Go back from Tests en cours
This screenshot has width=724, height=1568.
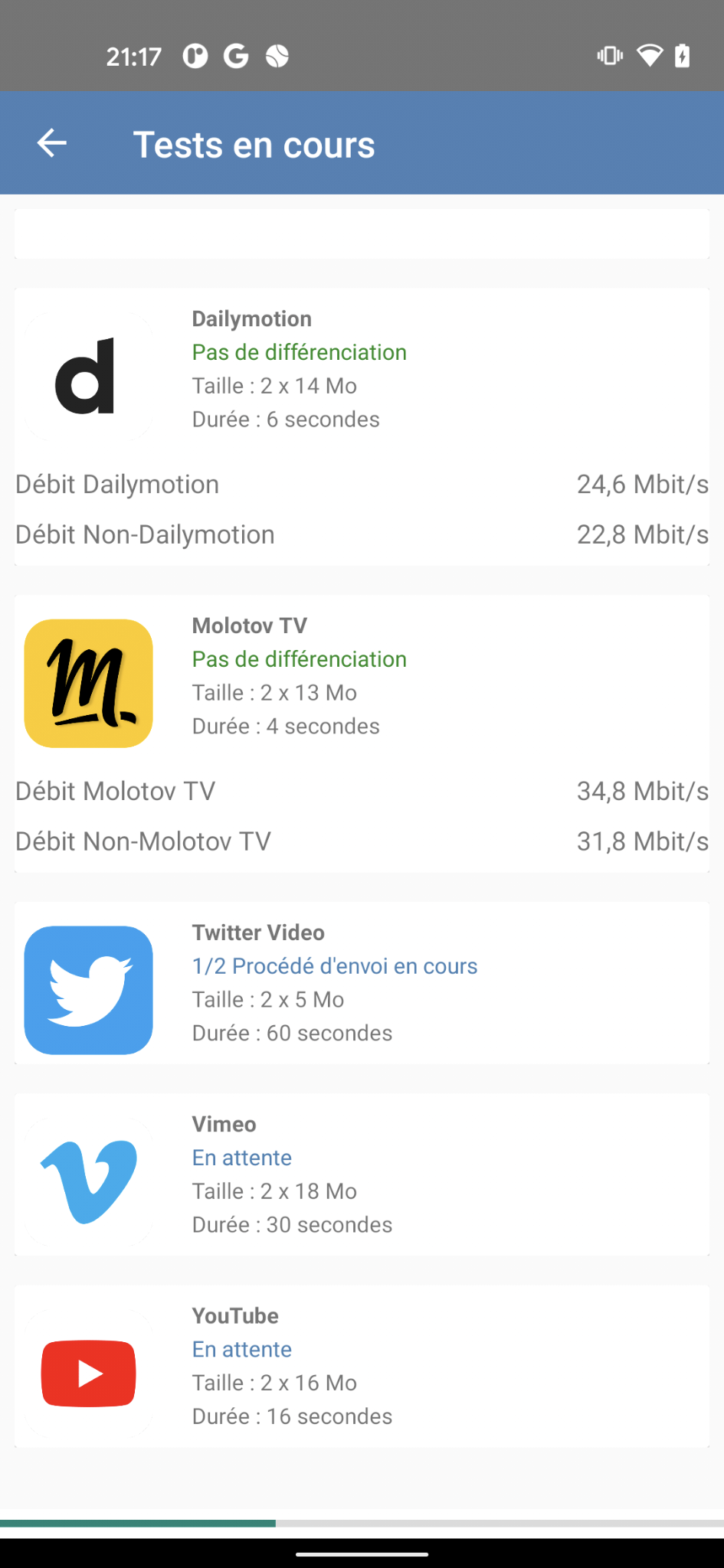tap(52, 143)
